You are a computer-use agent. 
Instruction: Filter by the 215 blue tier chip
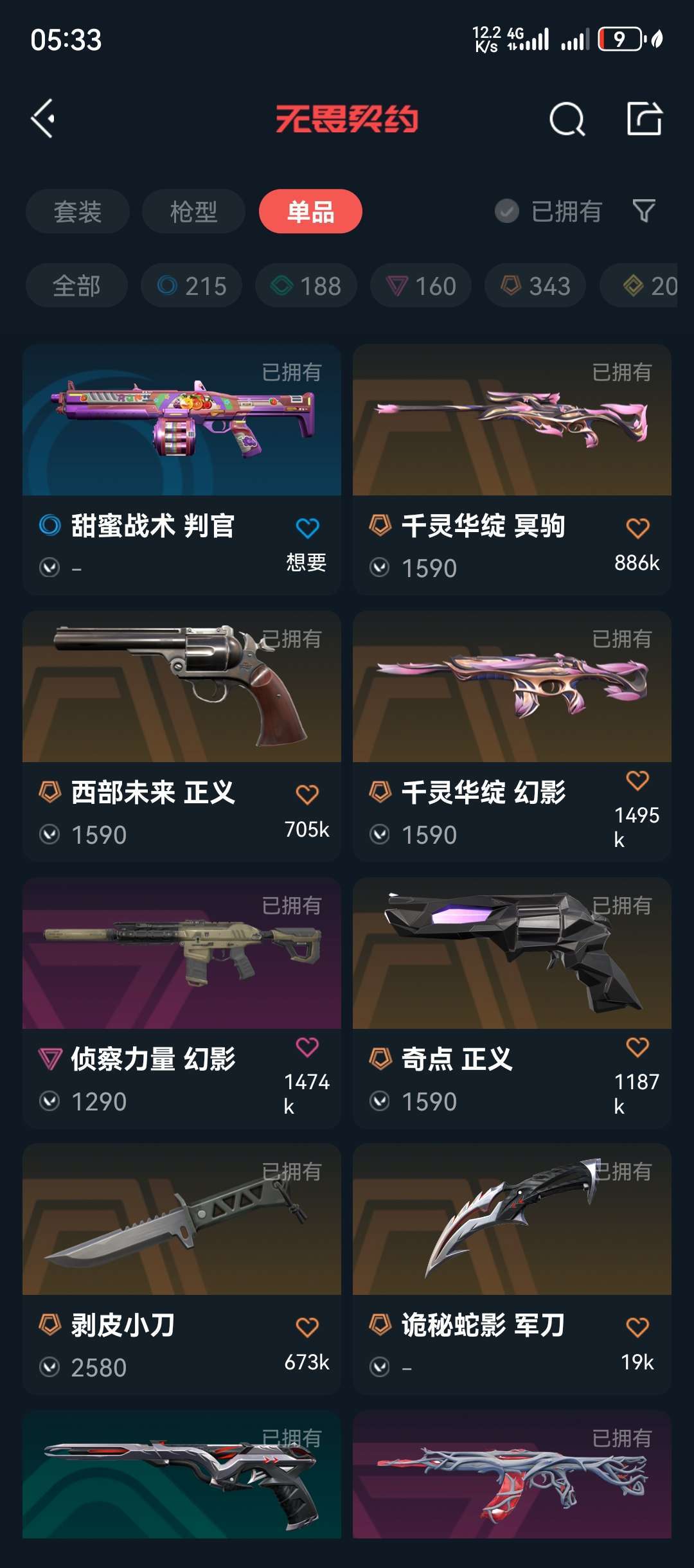click(x=191, y=285)
